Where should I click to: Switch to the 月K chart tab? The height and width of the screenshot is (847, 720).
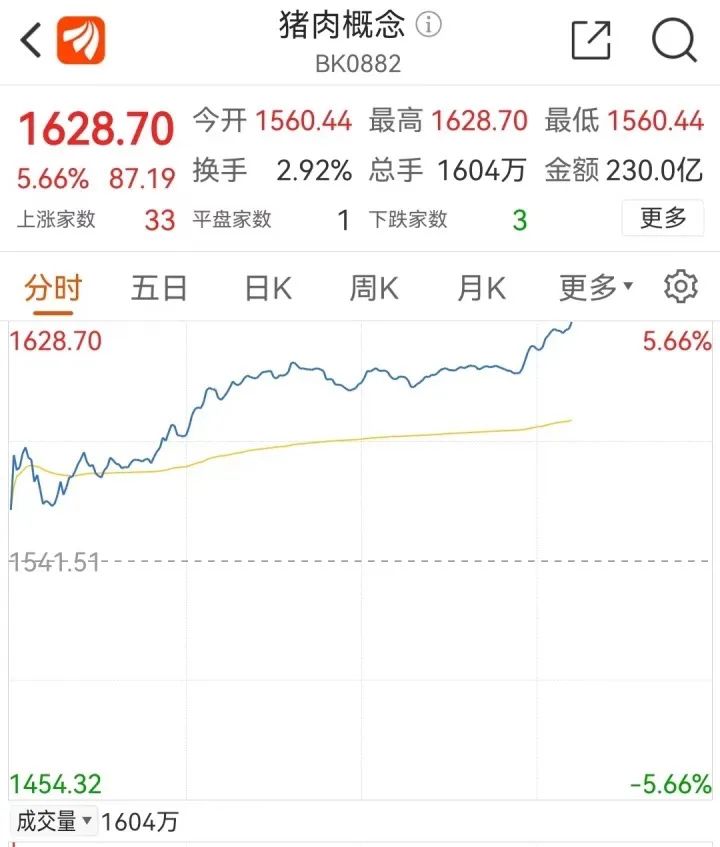(481, 289)
